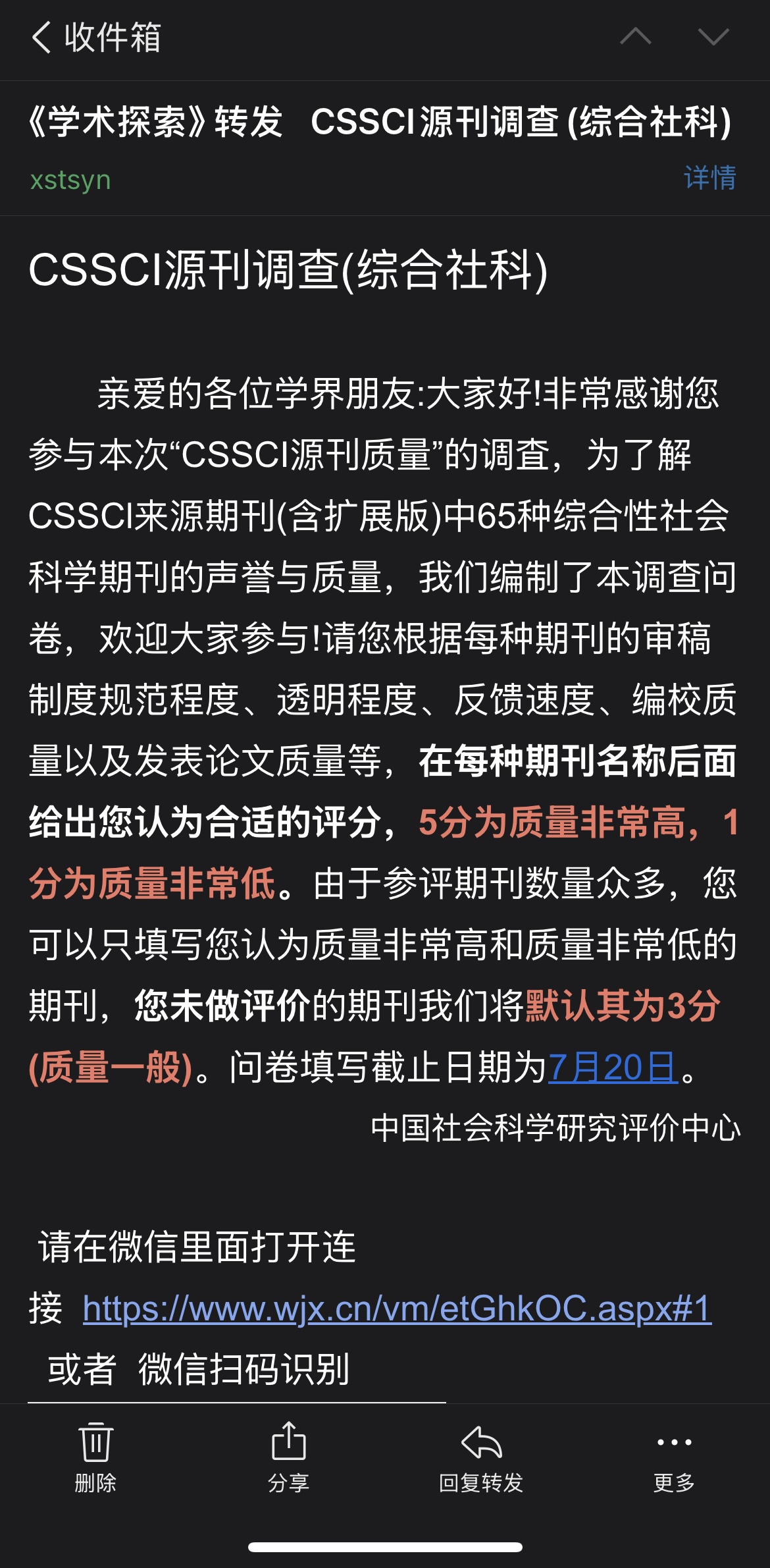Go back to the 收件箱 inbox
This screenshot has height=1568, width=770.
click(x=95, y=37)
